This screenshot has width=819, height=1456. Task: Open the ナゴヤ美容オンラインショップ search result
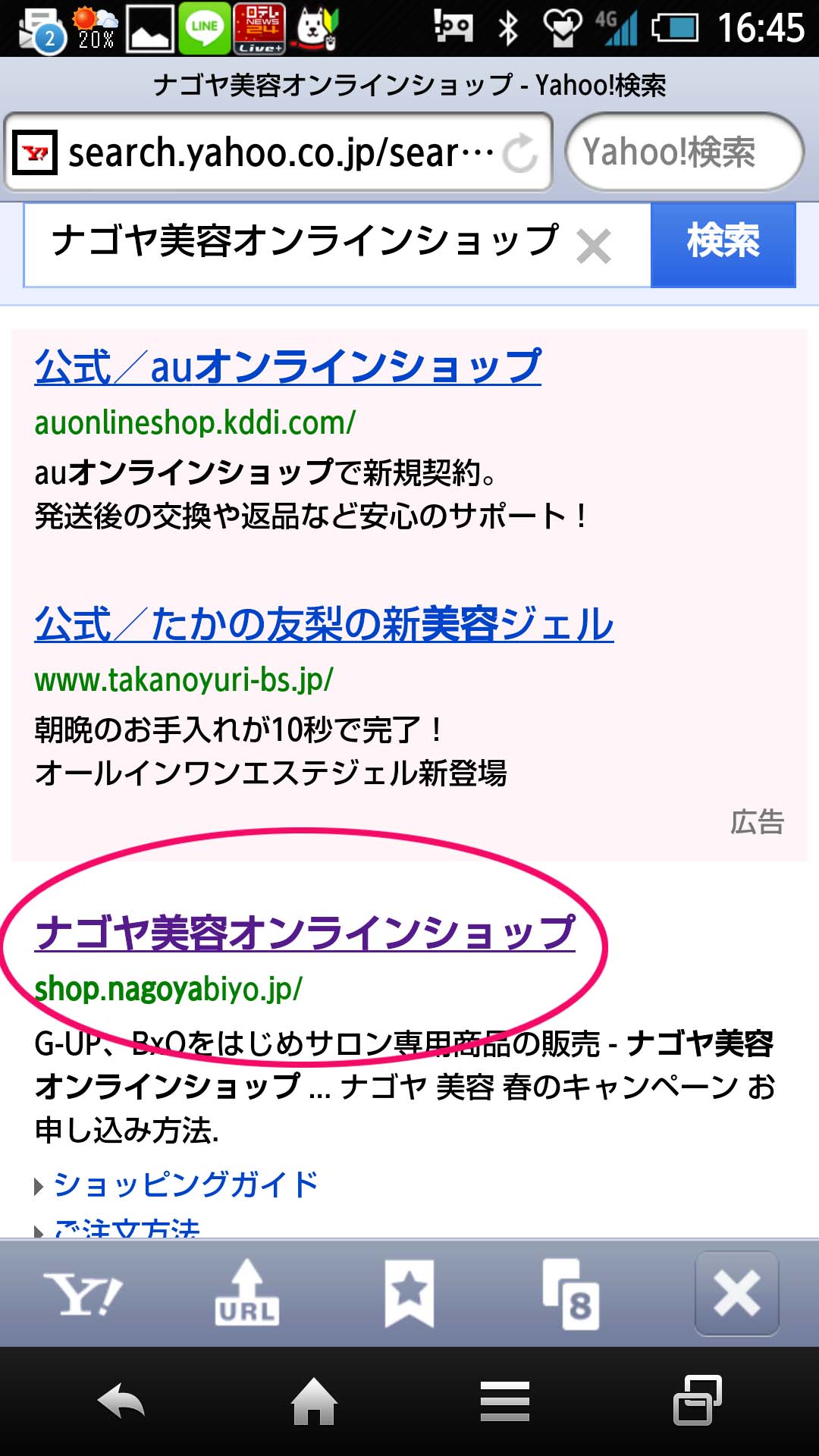[305, 933]
